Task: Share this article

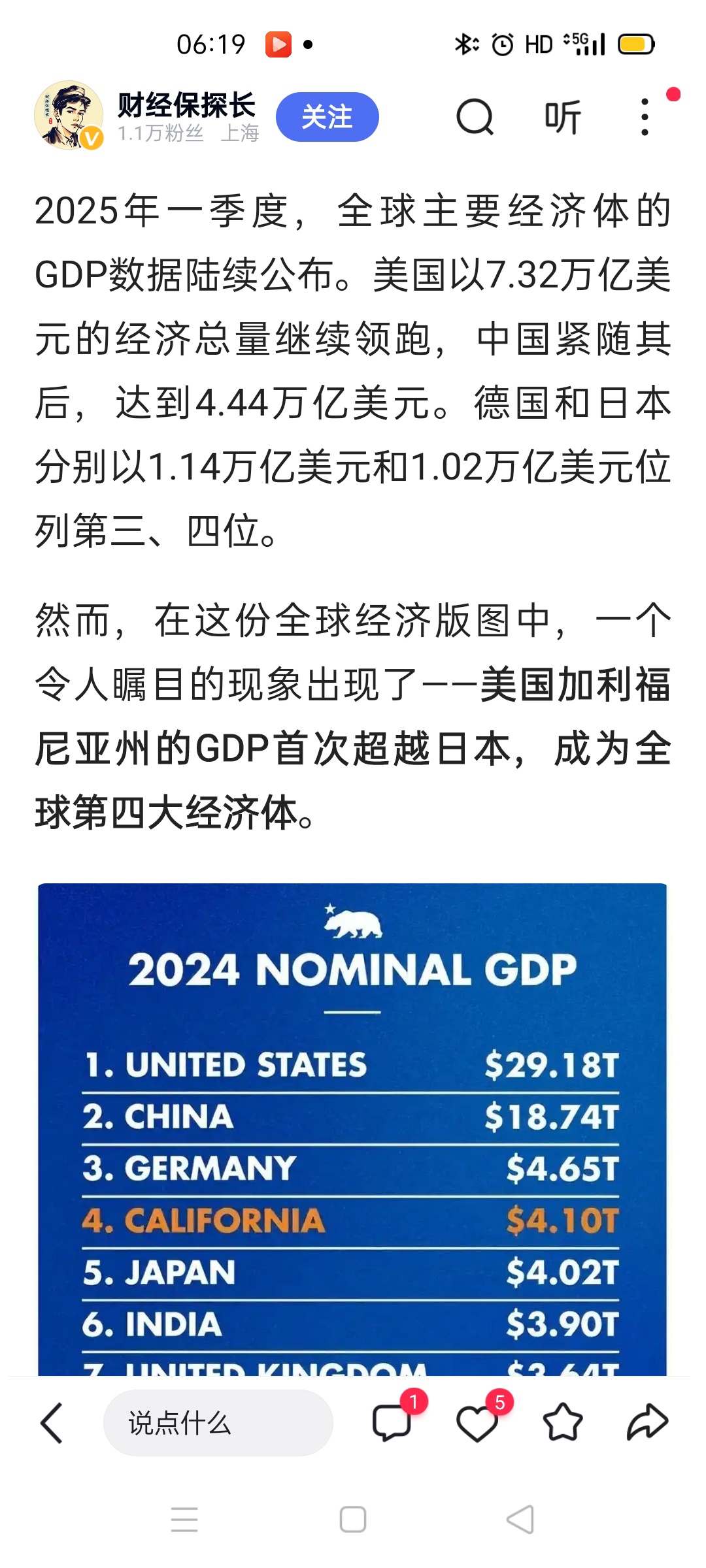Action: tap(647, 1422)
